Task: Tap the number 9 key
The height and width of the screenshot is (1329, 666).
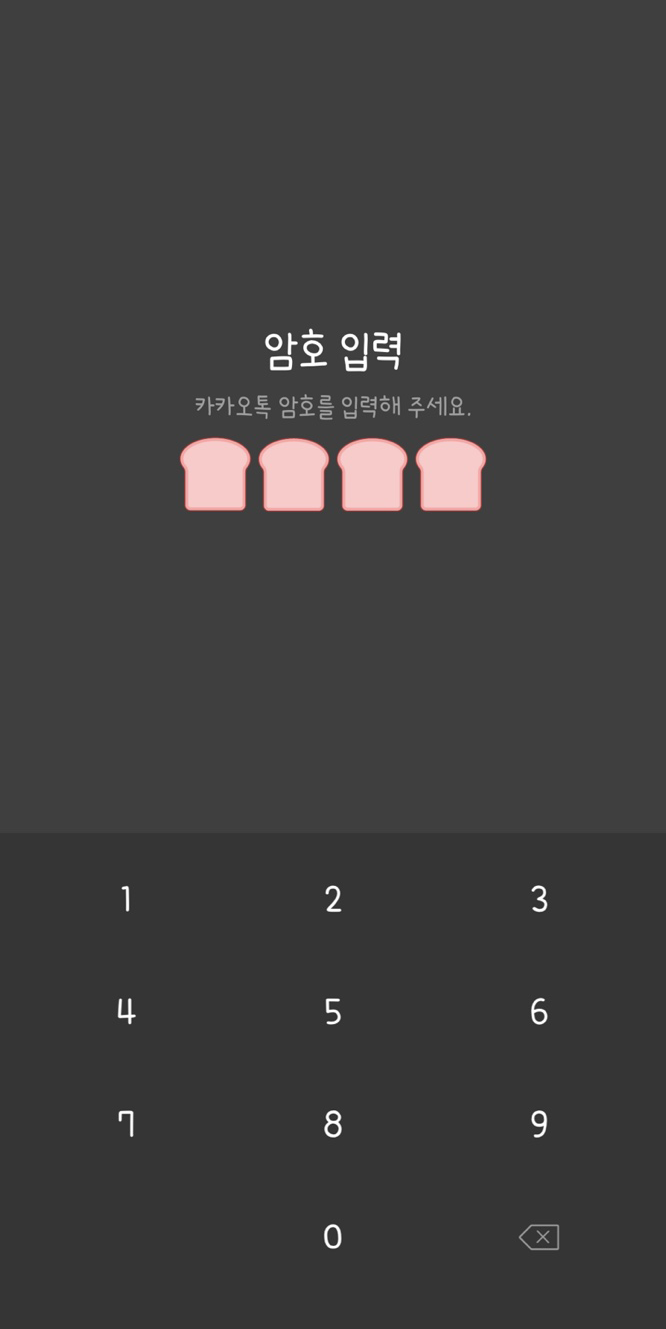Action: (x=539, y=1124)
